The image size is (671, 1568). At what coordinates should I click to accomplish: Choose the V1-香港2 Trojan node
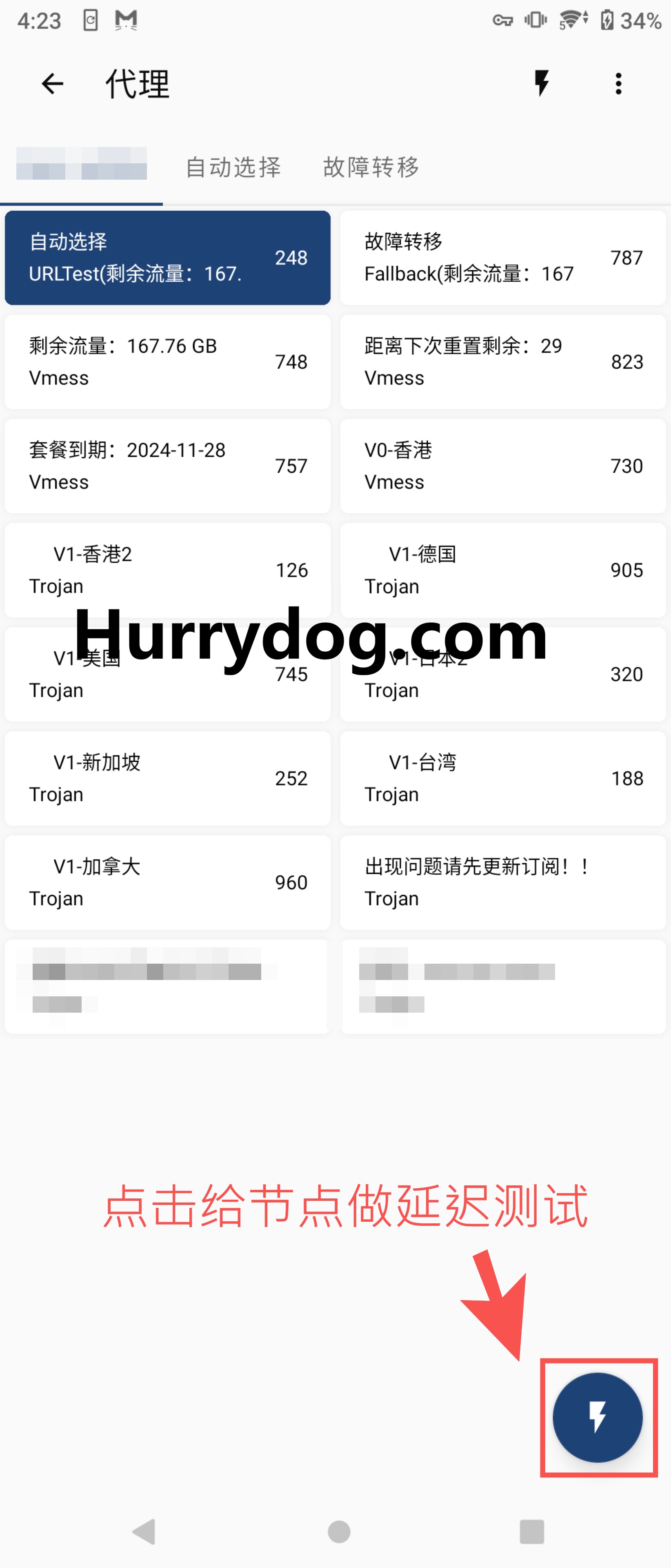tap(167, 570)
